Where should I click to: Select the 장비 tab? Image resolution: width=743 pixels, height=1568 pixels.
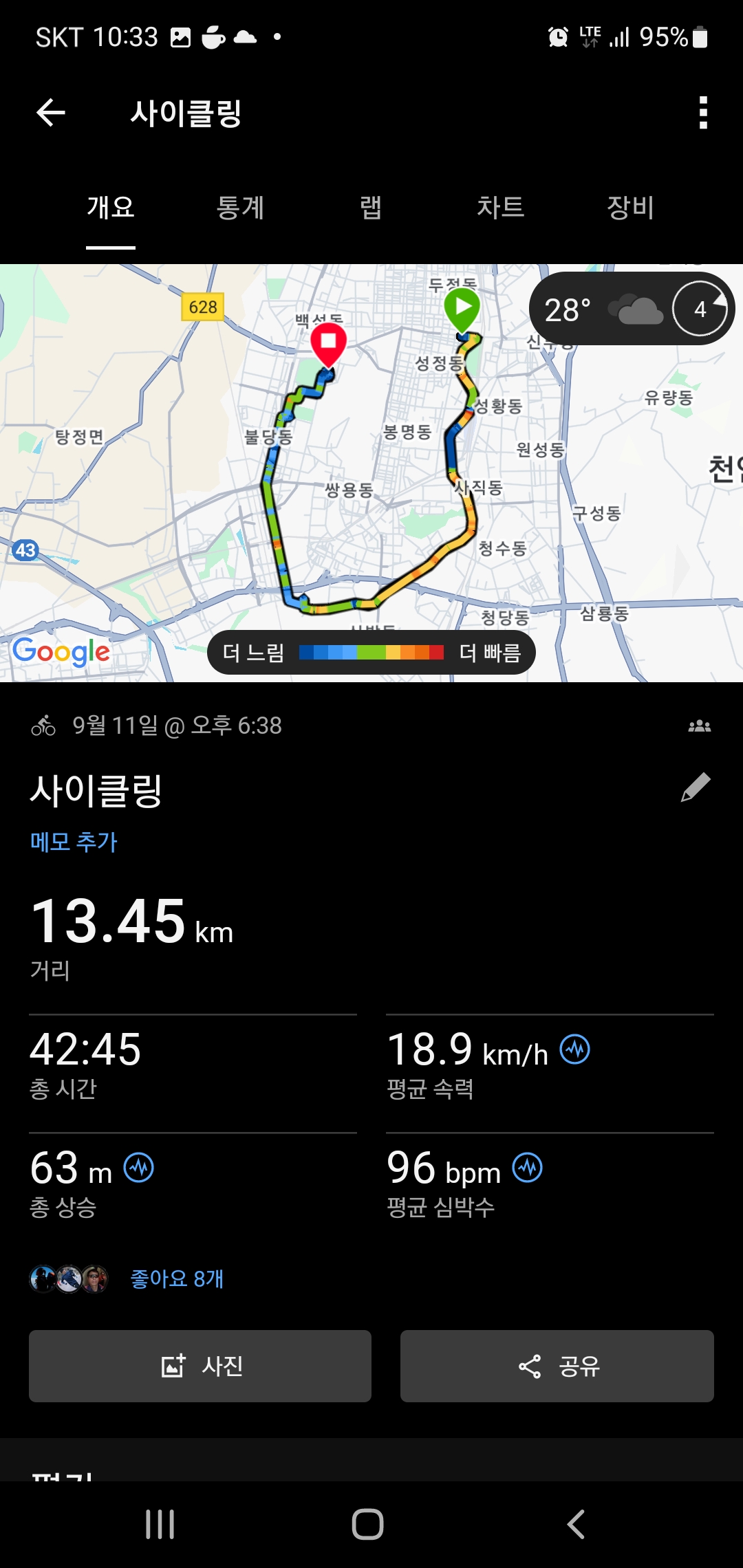click(630, 208)
